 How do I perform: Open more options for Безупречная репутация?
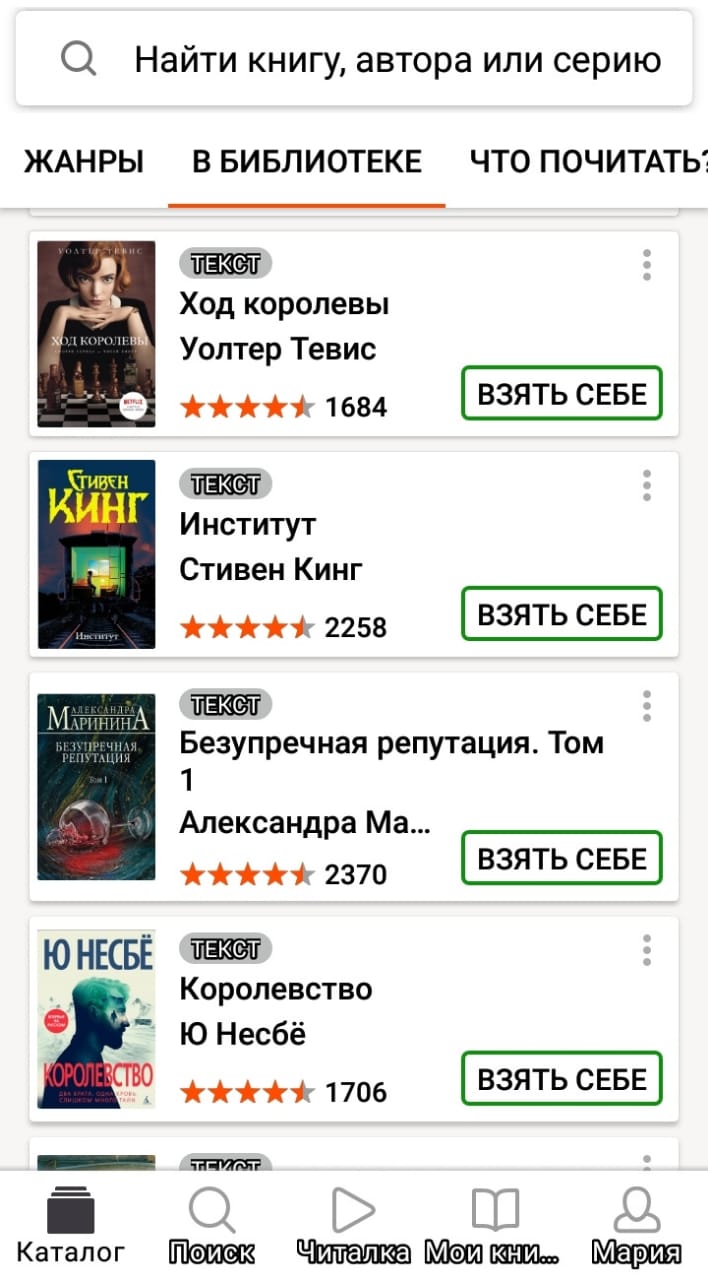pyautogui.click(x=647, y=706)
